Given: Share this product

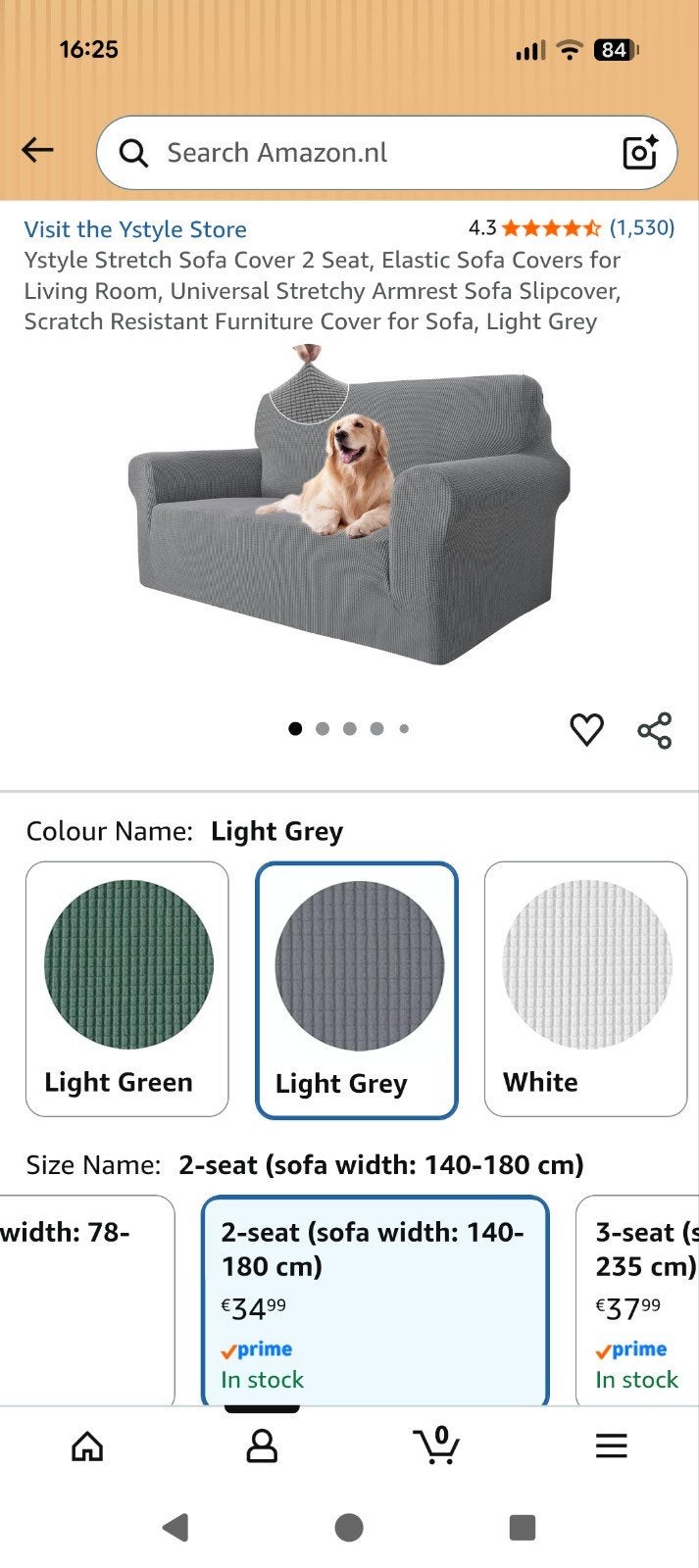Looking at the screenshot, I should pyautogui.click(x=655, y=731).
